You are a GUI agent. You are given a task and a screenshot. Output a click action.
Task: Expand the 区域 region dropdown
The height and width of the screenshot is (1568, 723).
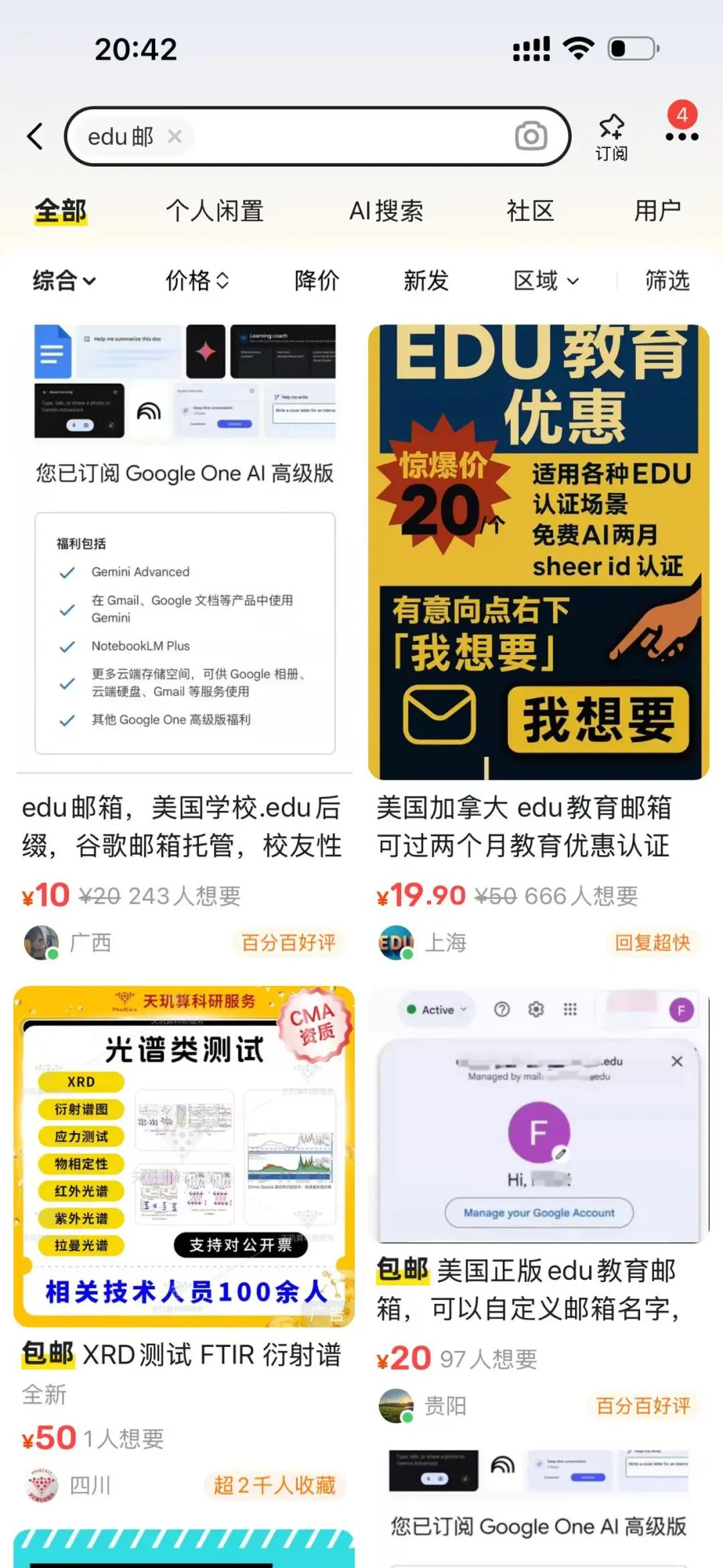pos(546,281)
